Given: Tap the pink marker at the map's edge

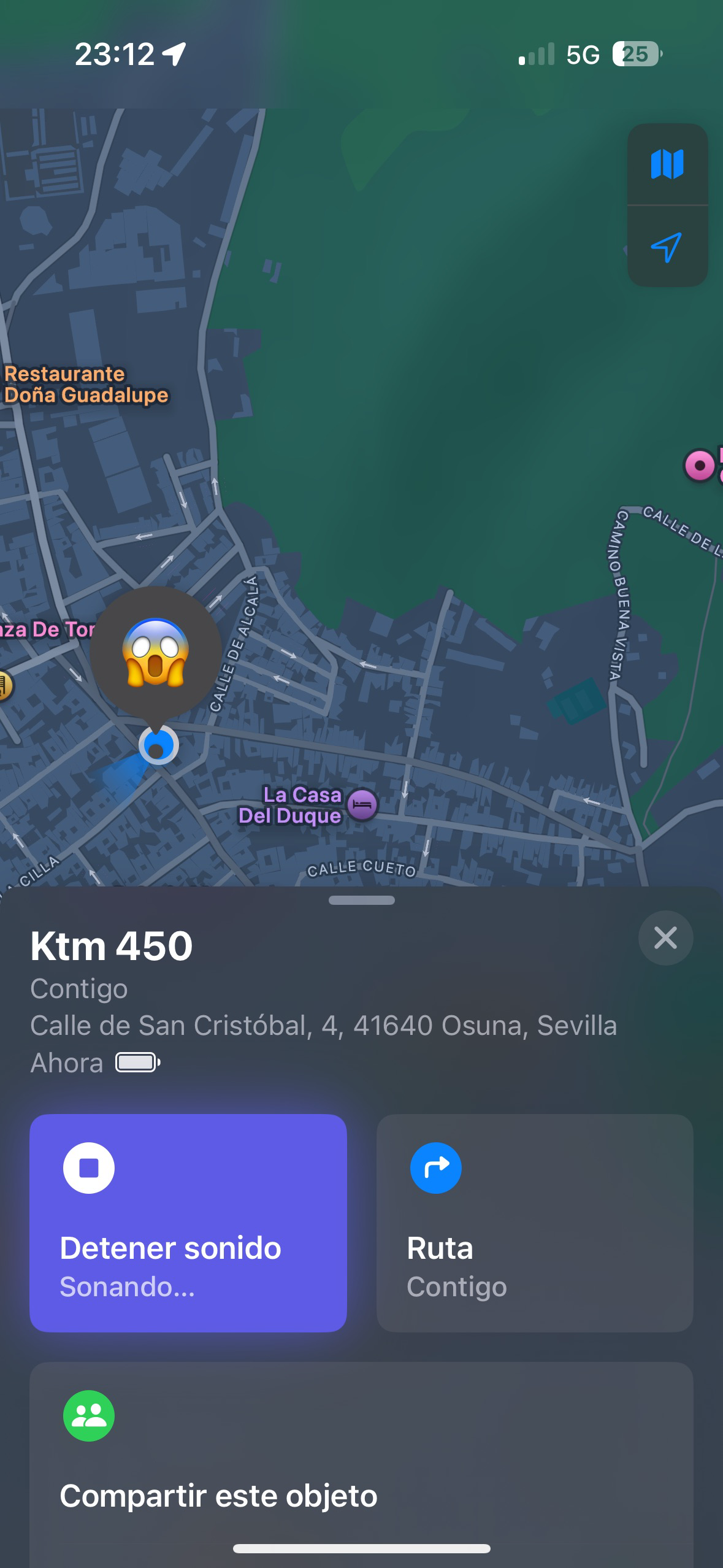Looking at the screenshot, I should pyautogui.click(x=700, y=466).
